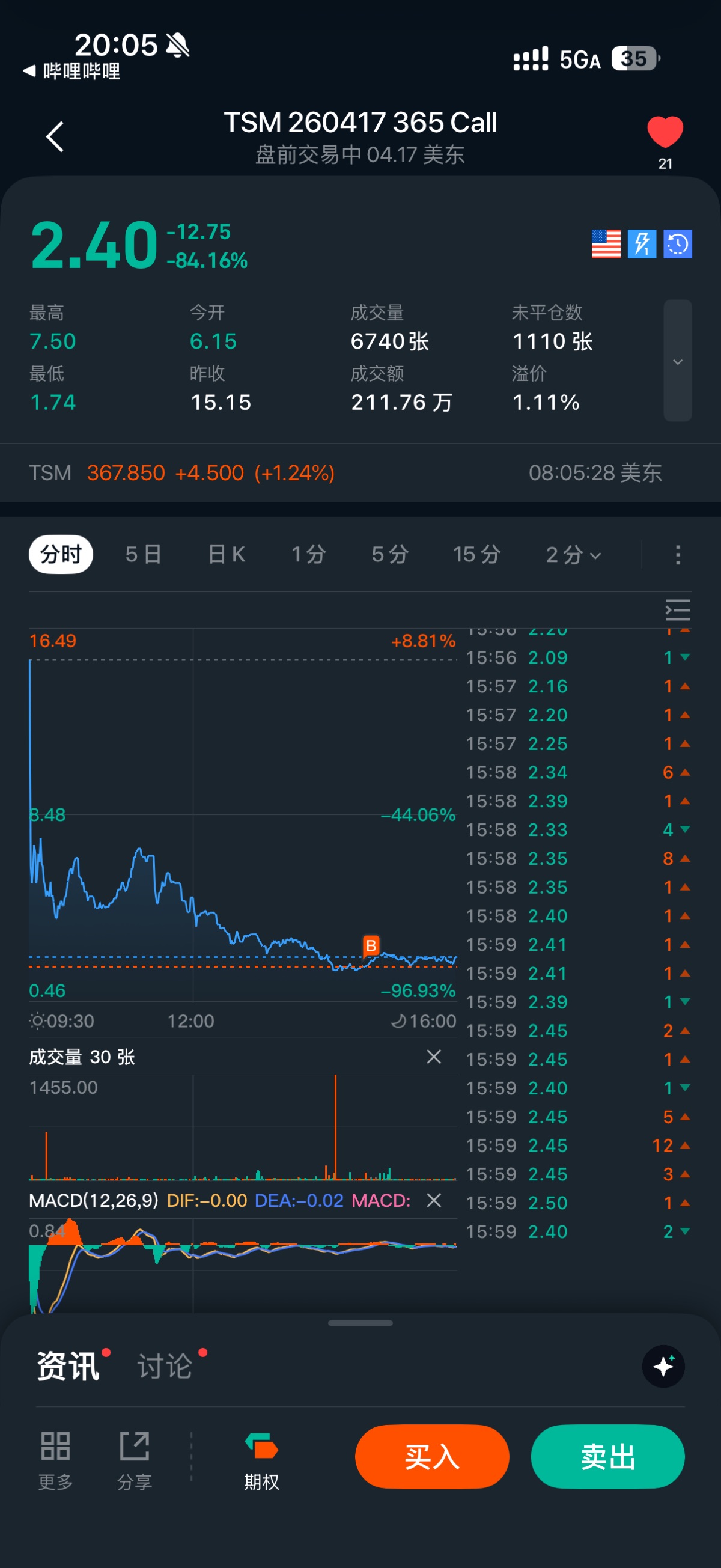Open the 2分 interval dropdown
721x1568 pixels.
point(573,555)
